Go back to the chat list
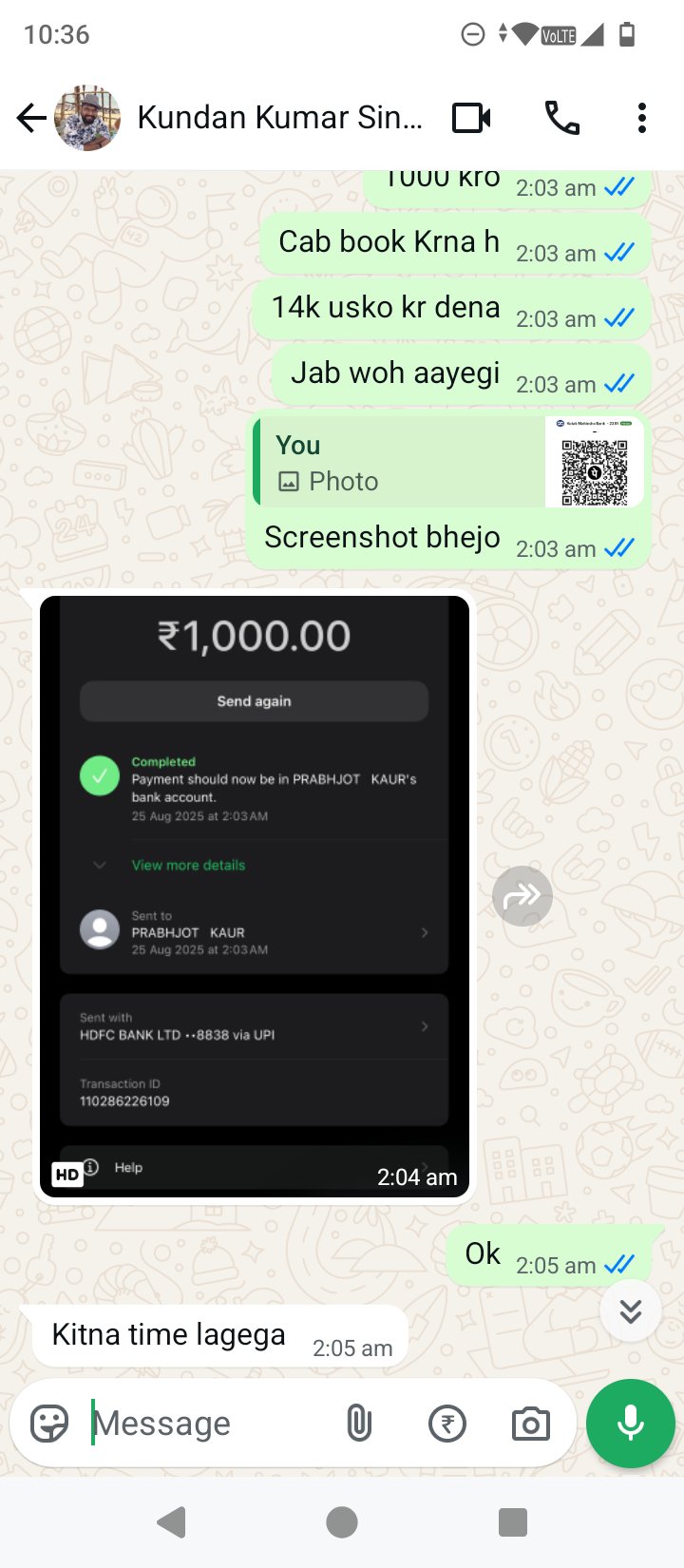The image size is (684, 1568). point(32,118)
